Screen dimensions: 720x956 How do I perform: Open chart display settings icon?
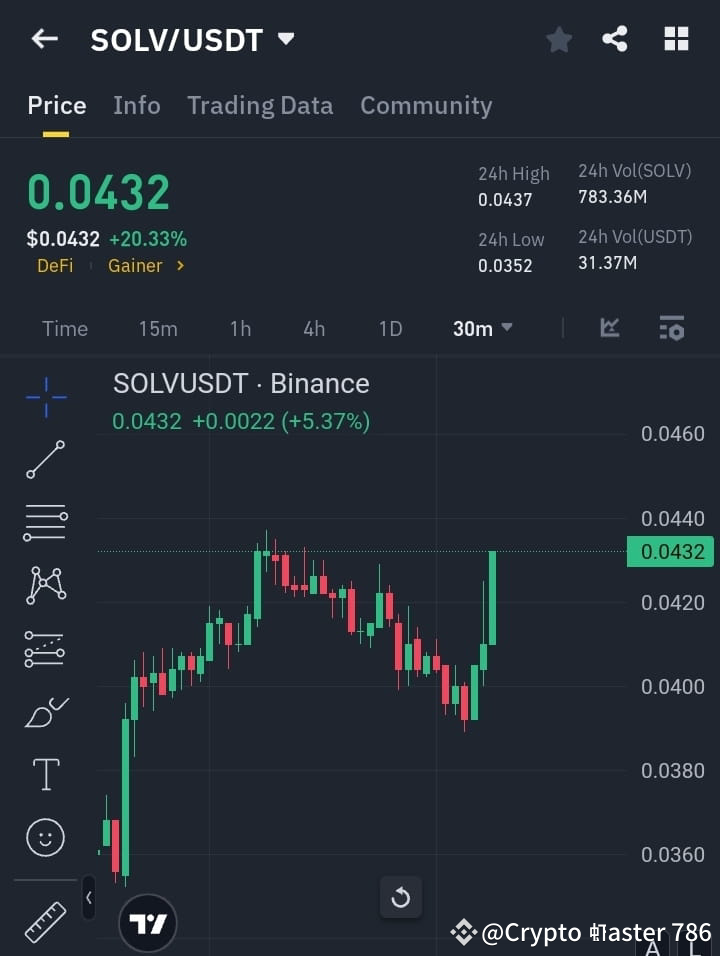pyautogui.click(x=671, y=328)
